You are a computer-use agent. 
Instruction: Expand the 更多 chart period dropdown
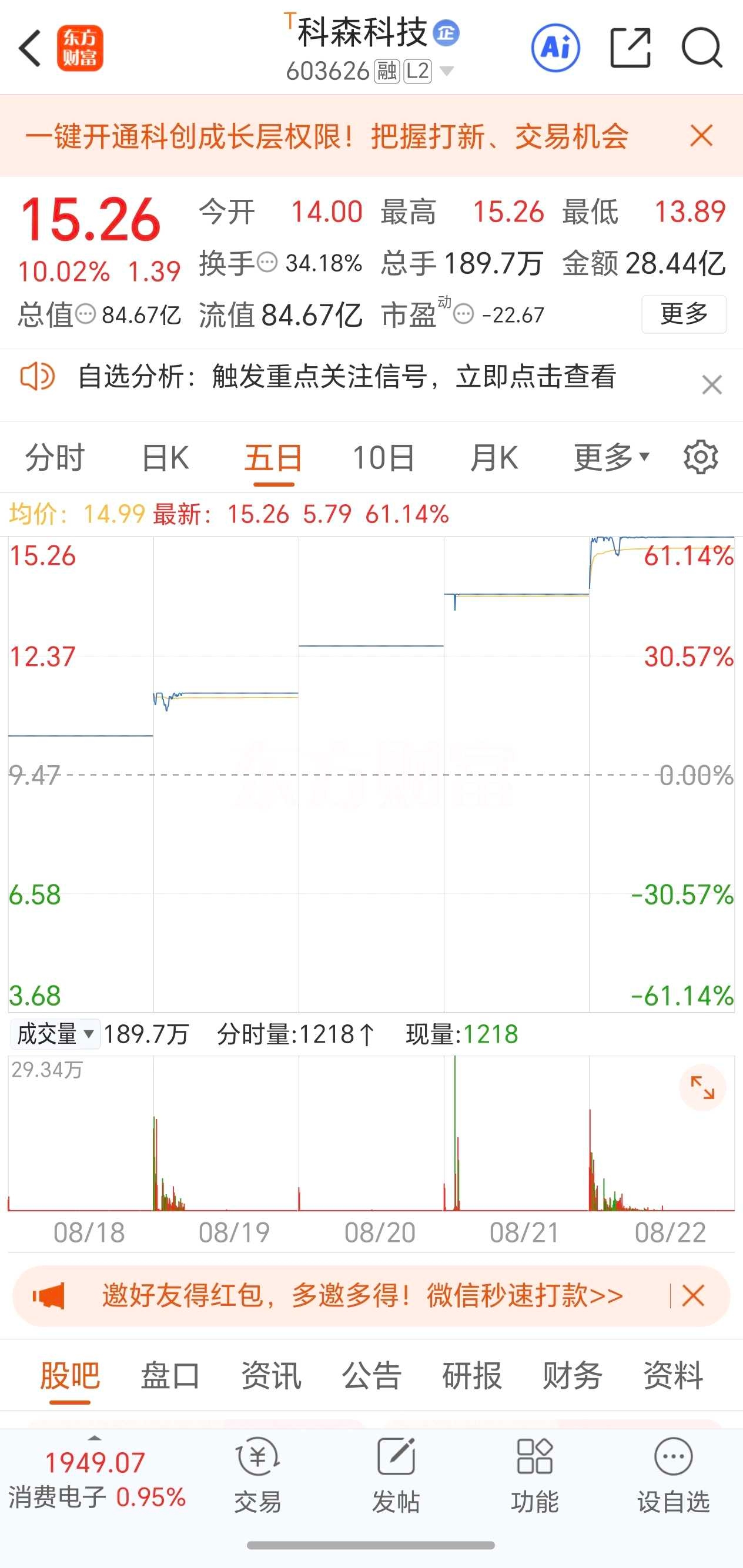[x=611, y=458]
